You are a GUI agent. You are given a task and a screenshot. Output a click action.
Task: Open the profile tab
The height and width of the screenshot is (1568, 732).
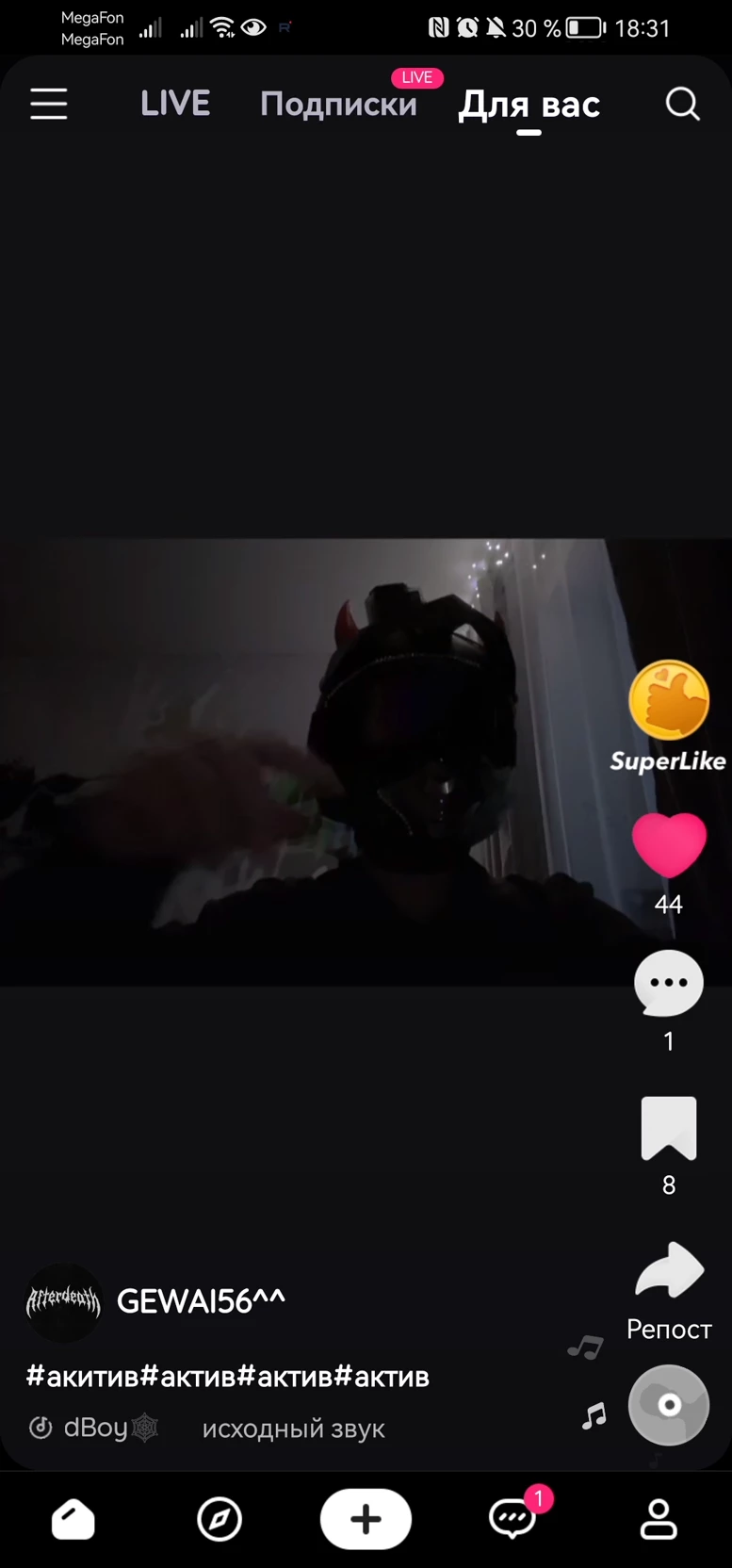click(659, 1519)
